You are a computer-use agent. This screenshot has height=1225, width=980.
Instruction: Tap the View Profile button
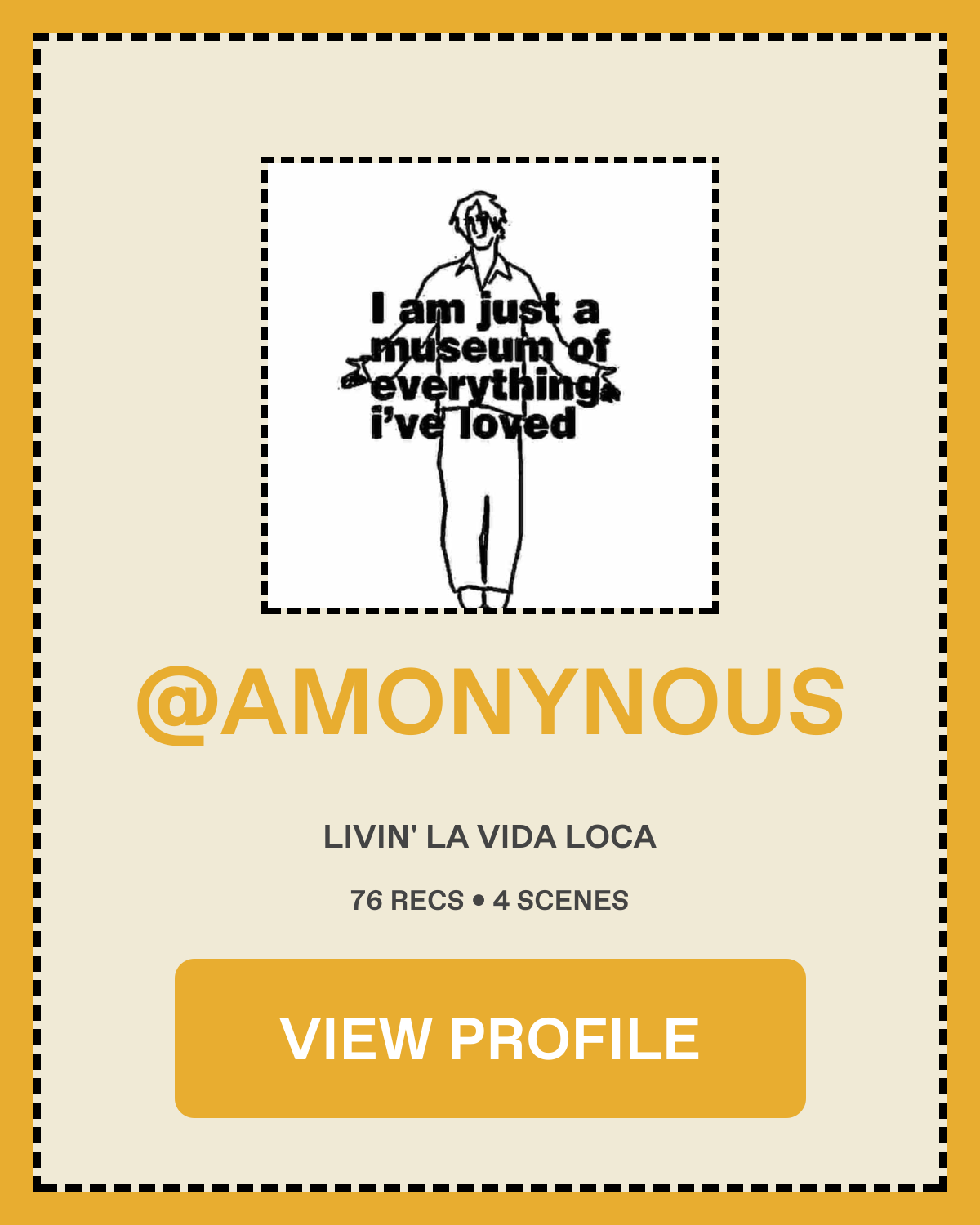point(490,1038)
